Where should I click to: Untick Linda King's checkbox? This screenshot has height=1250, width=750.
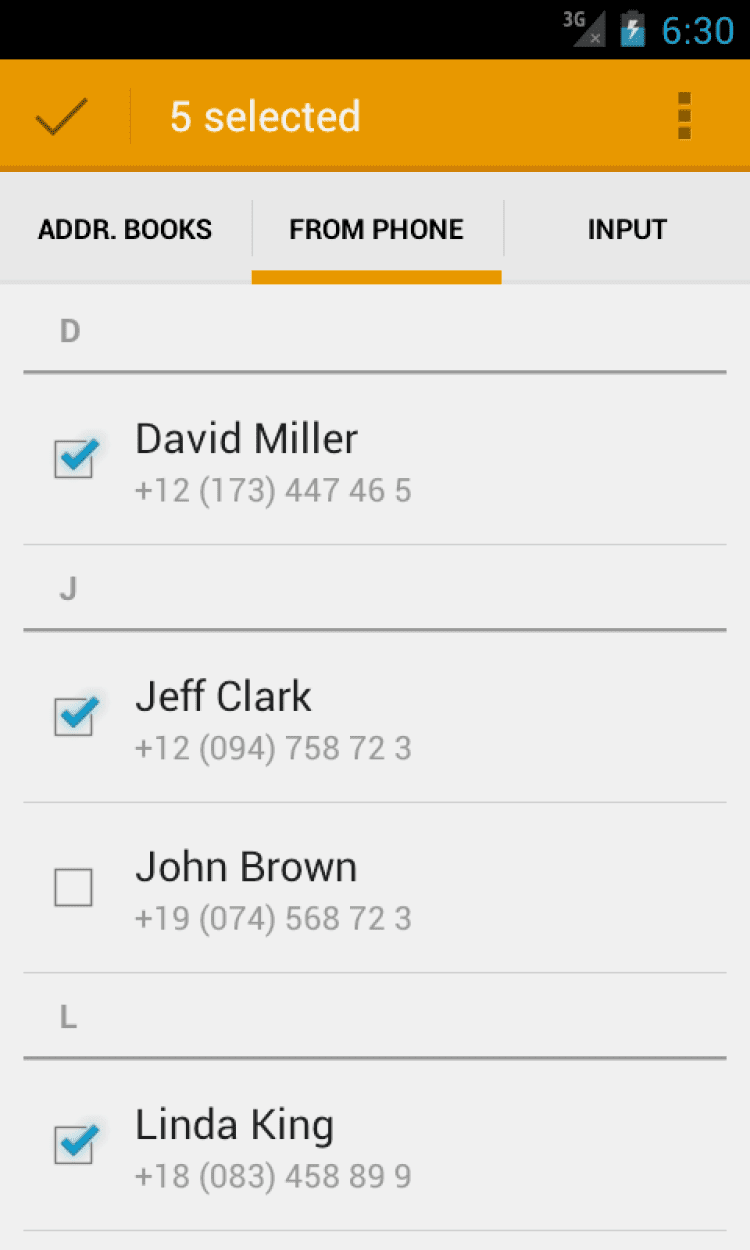(x=74, y=1144)
